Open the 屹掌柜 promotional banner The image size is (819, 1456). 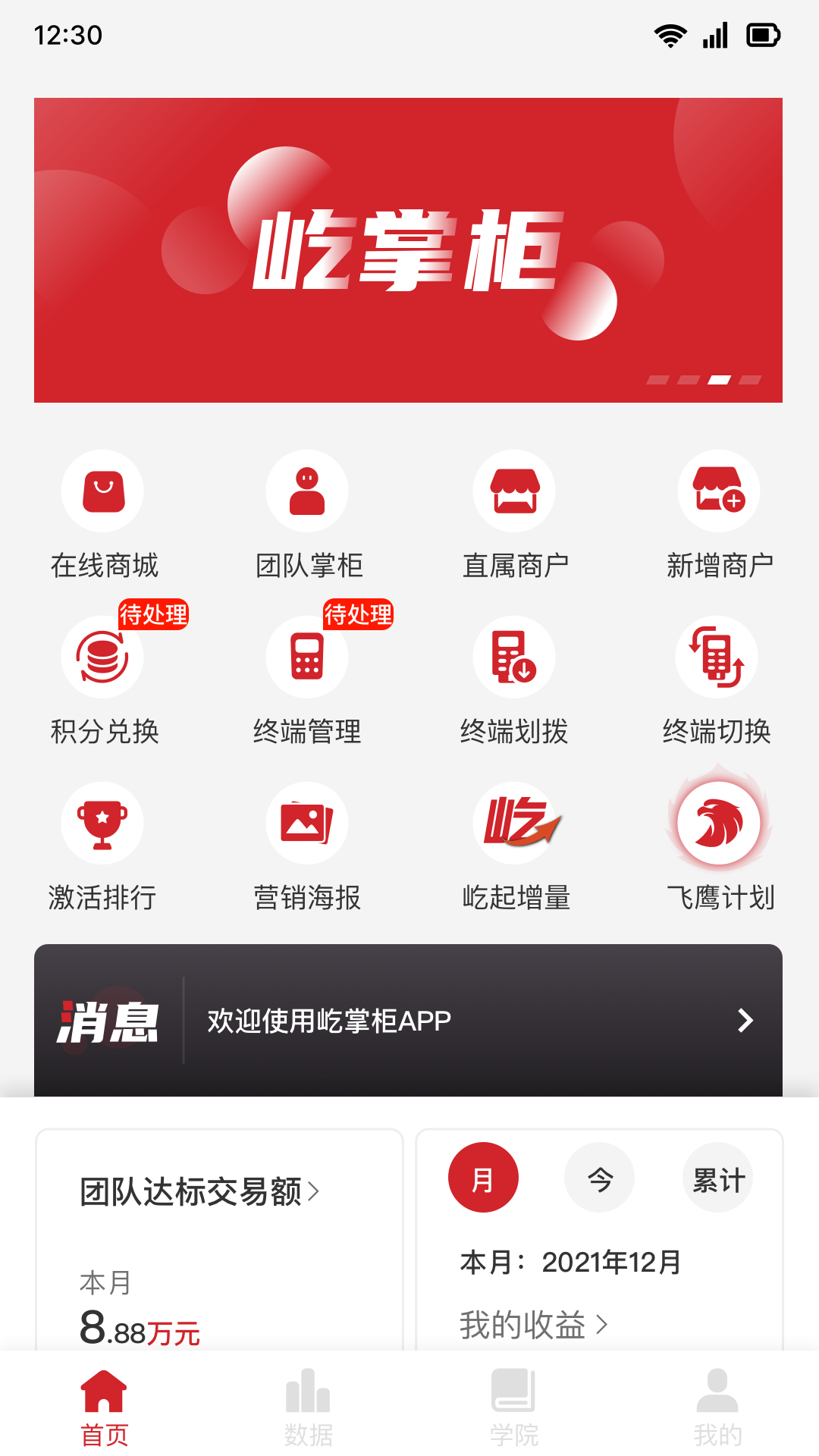[x=408, y=250]
